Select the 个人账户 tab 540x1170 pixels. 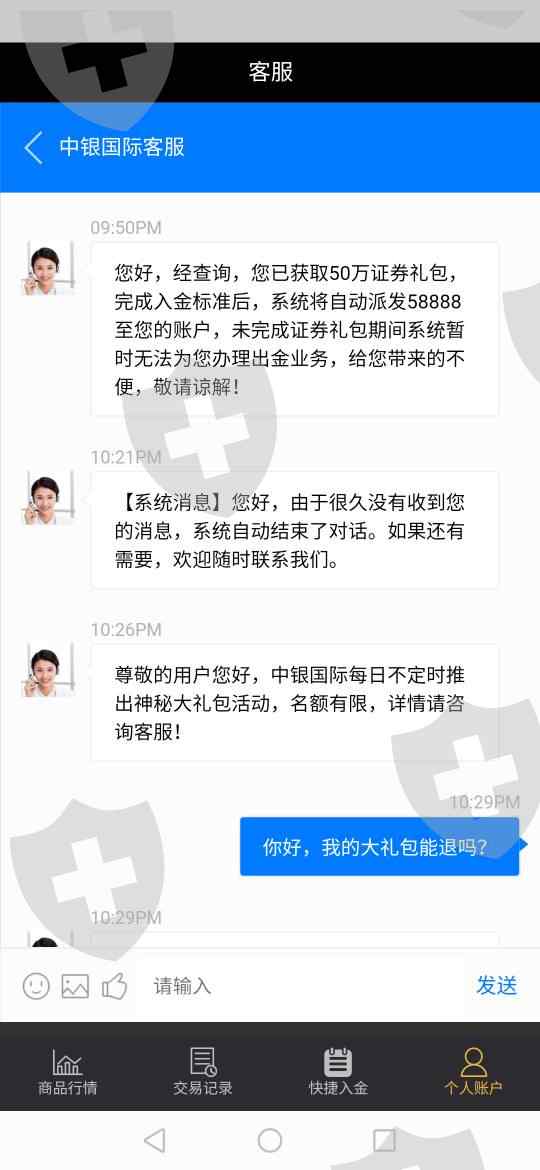pos(473,1071)
